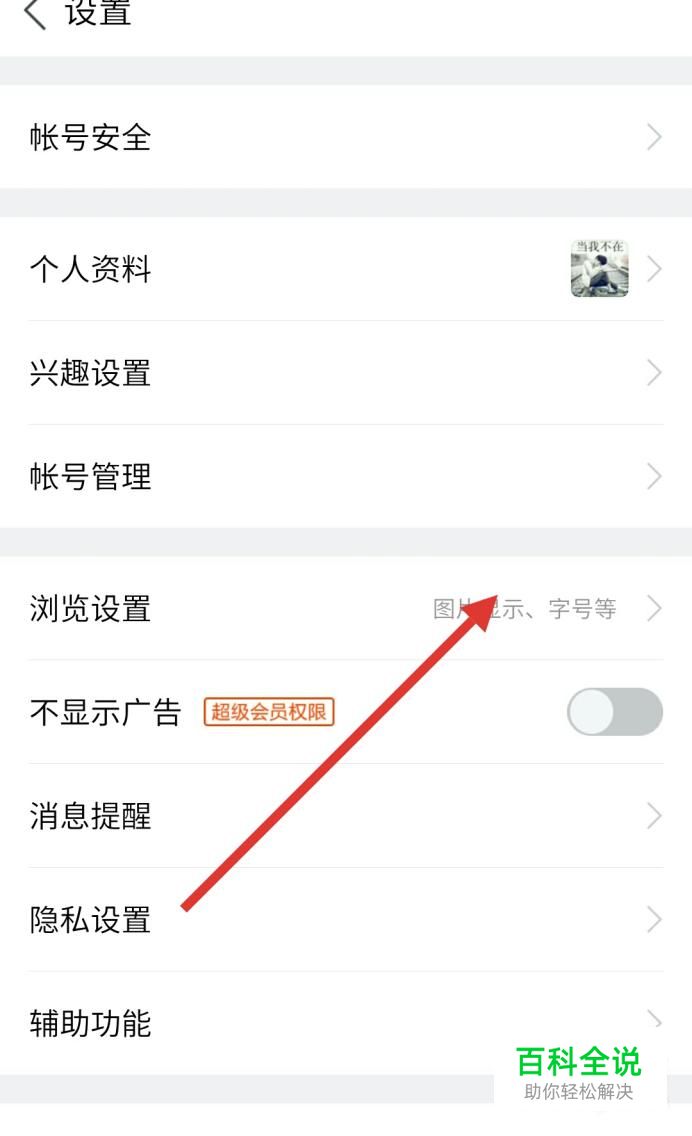Open 兴趣设置
Viewport: 692px width, 1136px height.
coord(346,373)
